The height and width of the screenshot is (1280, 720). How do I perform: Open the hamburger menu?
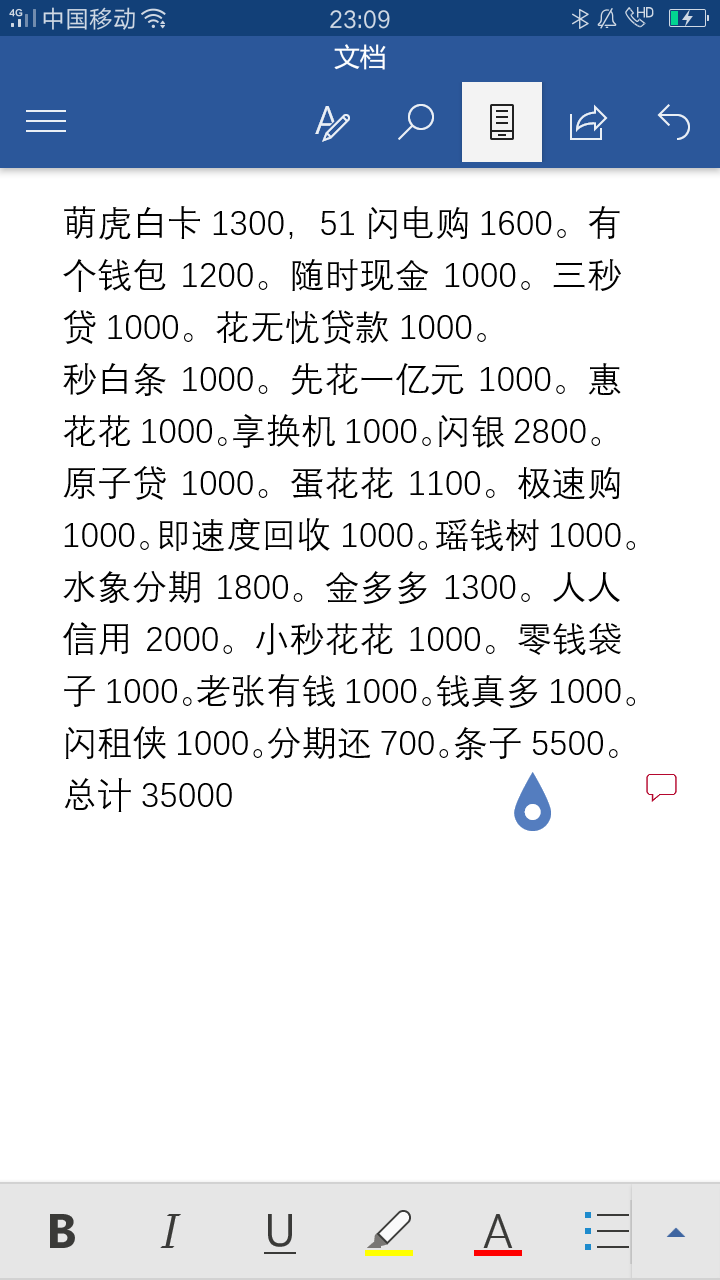(46, 122)
